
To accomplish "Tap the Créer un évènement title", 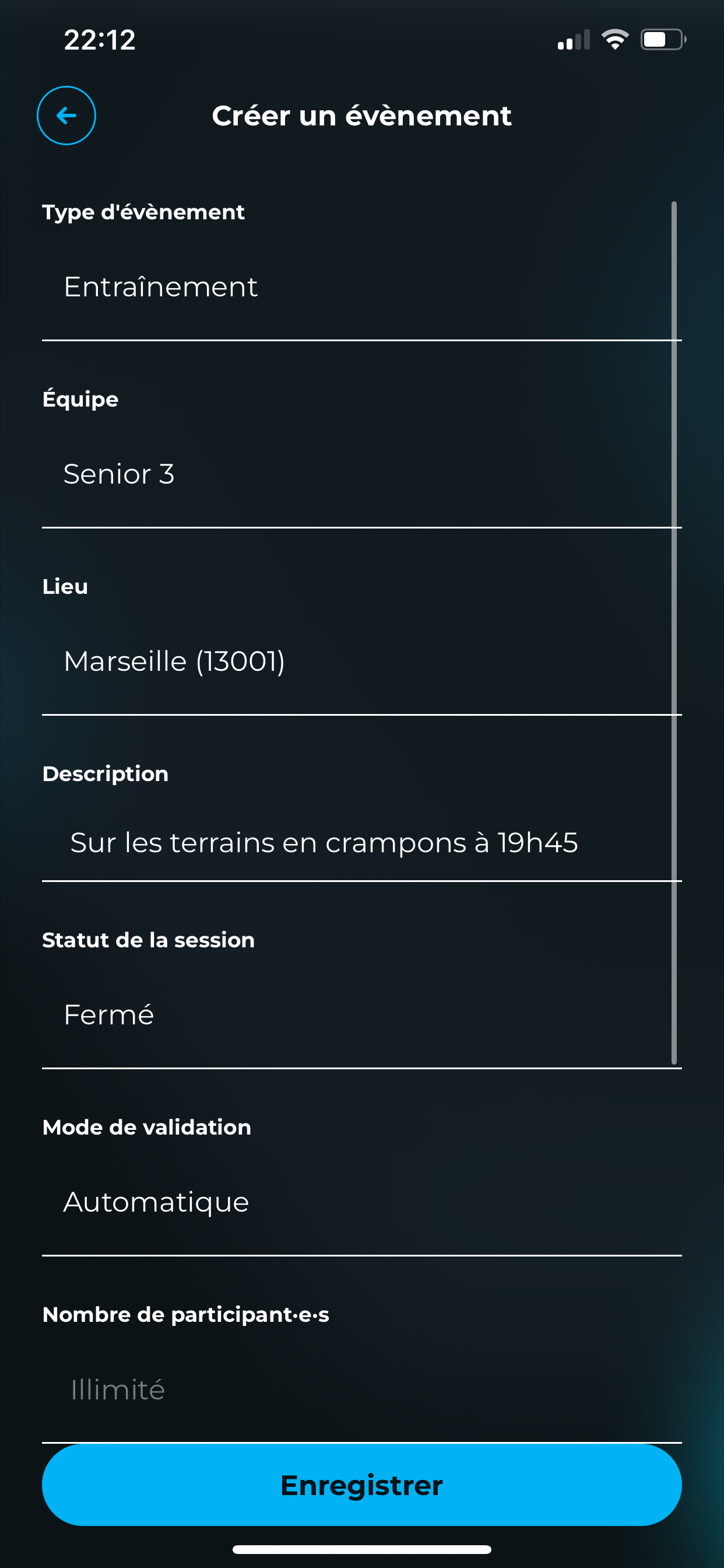I will [361, 115].
